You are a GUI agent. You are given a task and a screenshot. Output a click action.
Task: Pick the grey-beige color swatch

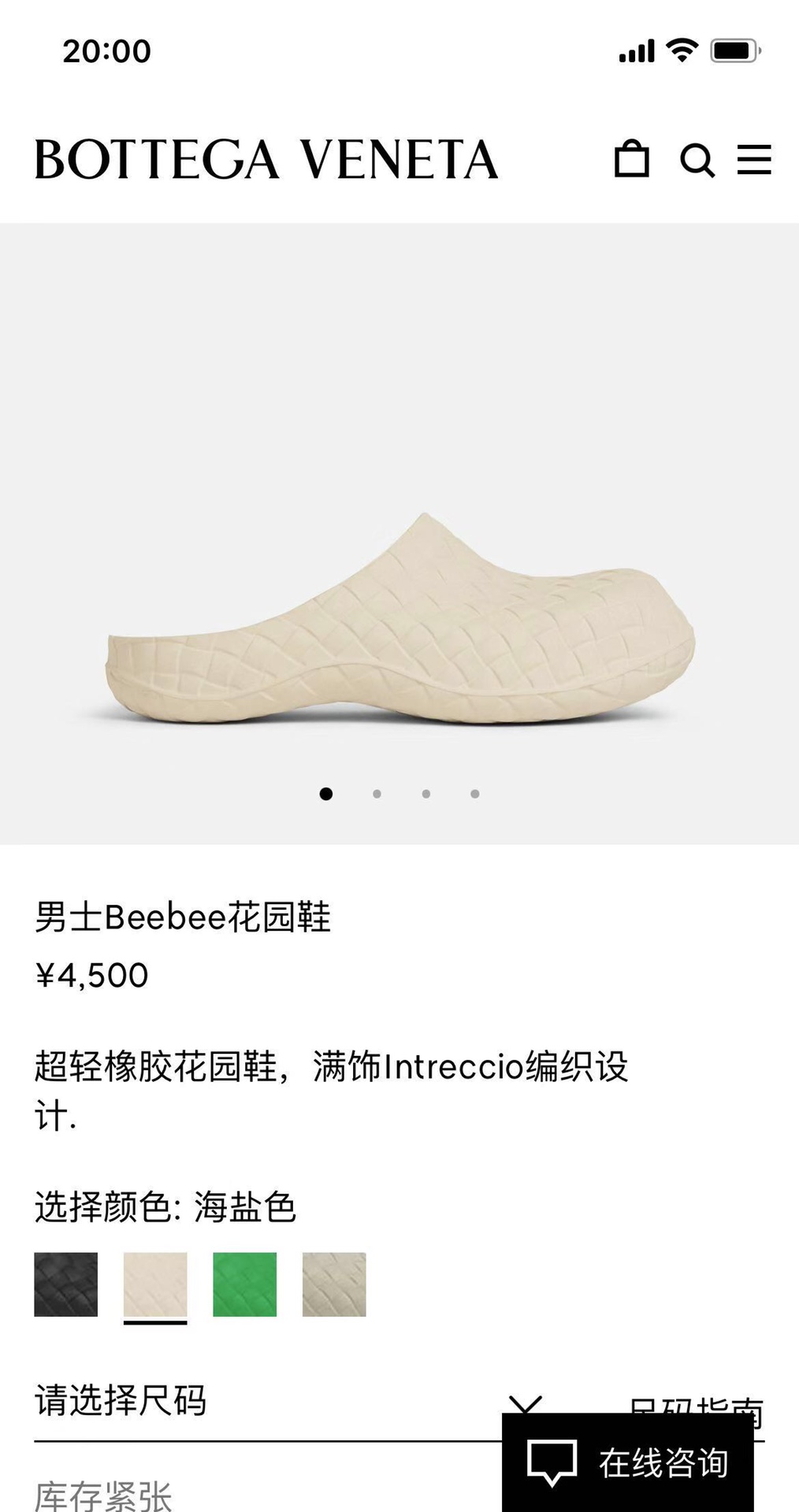coord(334,1284)
